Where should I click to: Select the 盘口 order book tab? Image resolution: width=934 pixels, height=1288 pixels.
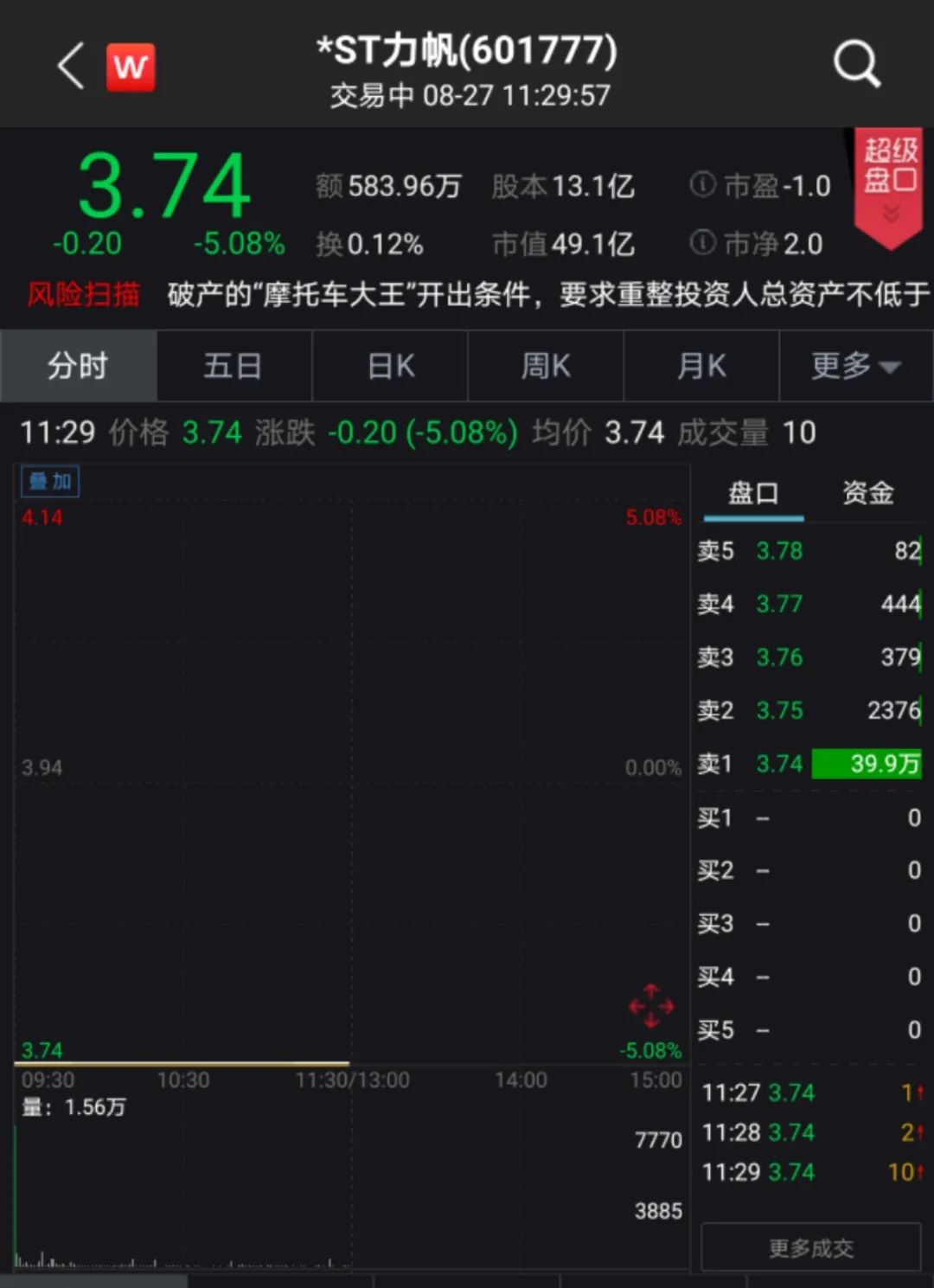752,493
